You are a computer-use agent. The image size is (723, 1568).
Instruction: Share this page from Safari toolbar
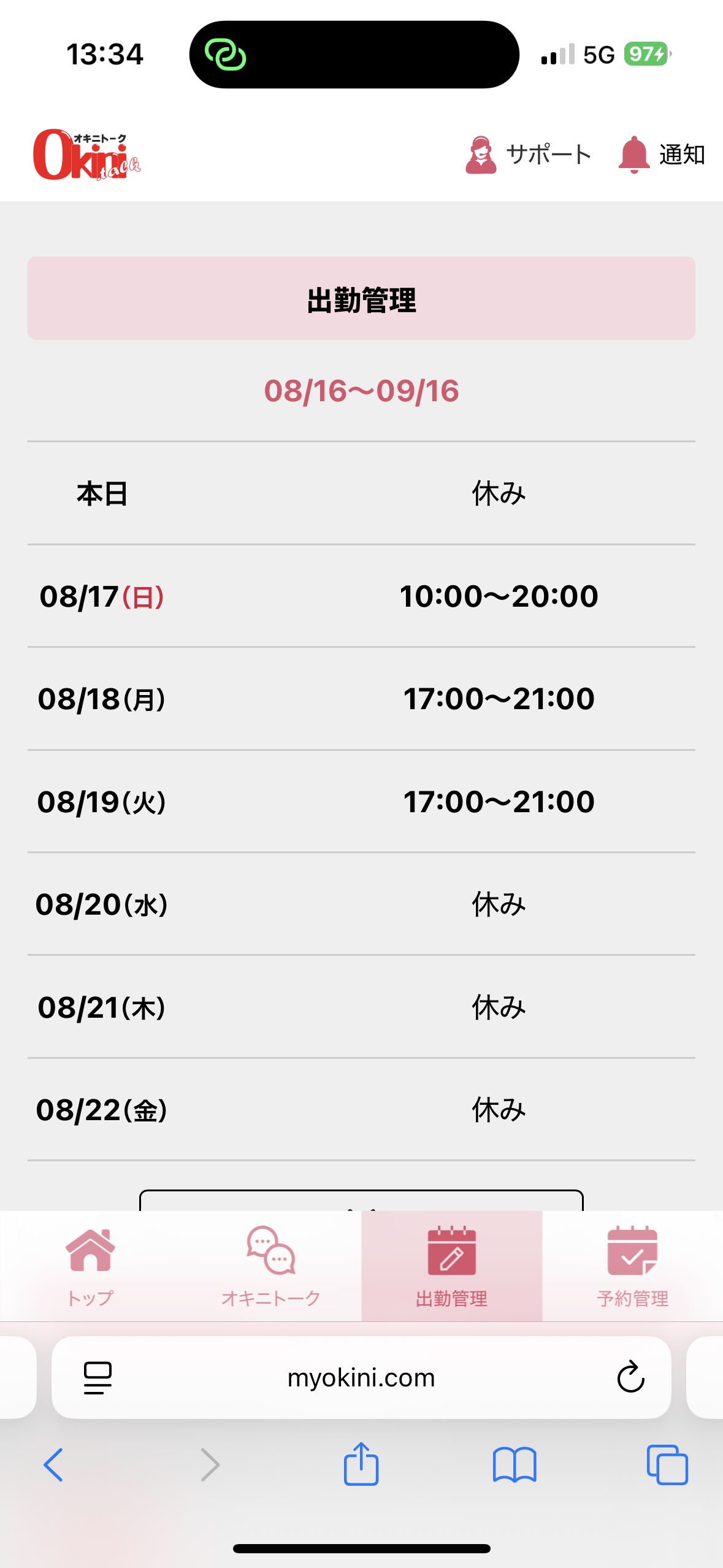point(361,1464)
